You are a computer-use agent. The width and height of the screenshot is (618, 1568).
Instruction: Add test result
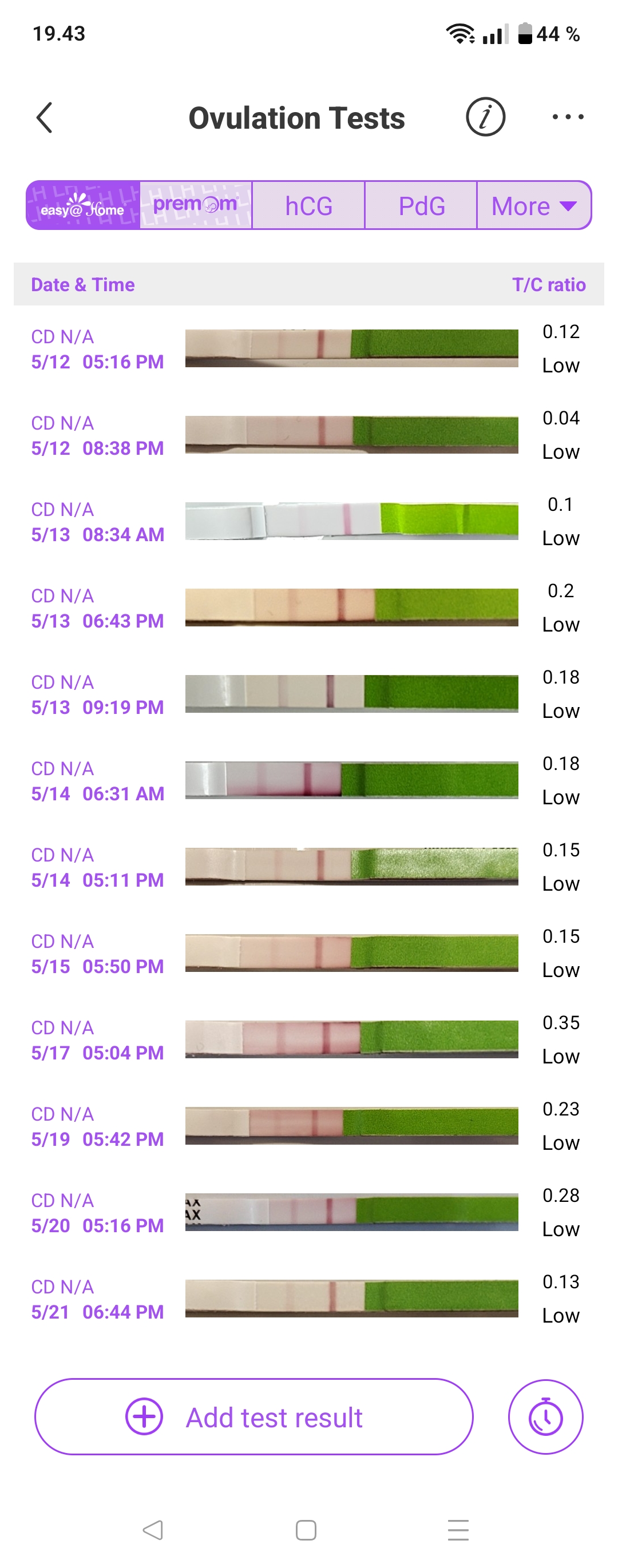click(254, 1417)
